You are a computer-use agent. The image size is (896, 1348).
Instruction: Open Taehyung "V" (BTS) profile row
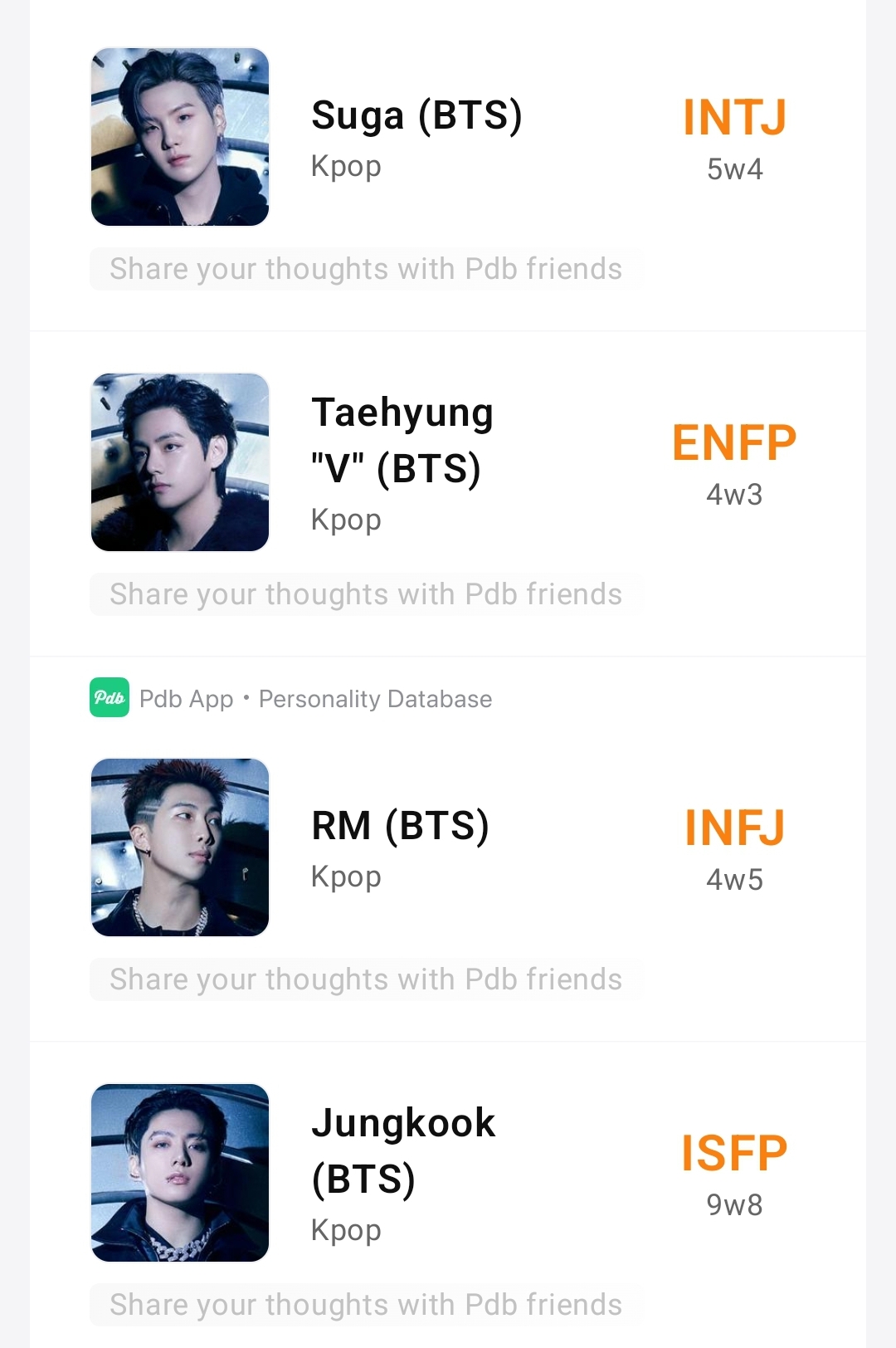(403, 440)
